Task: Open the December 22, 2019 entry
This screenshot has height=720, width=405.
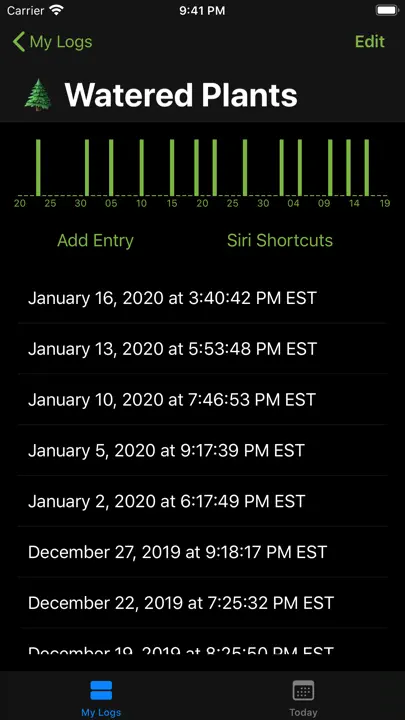Action: click(202, 602)
